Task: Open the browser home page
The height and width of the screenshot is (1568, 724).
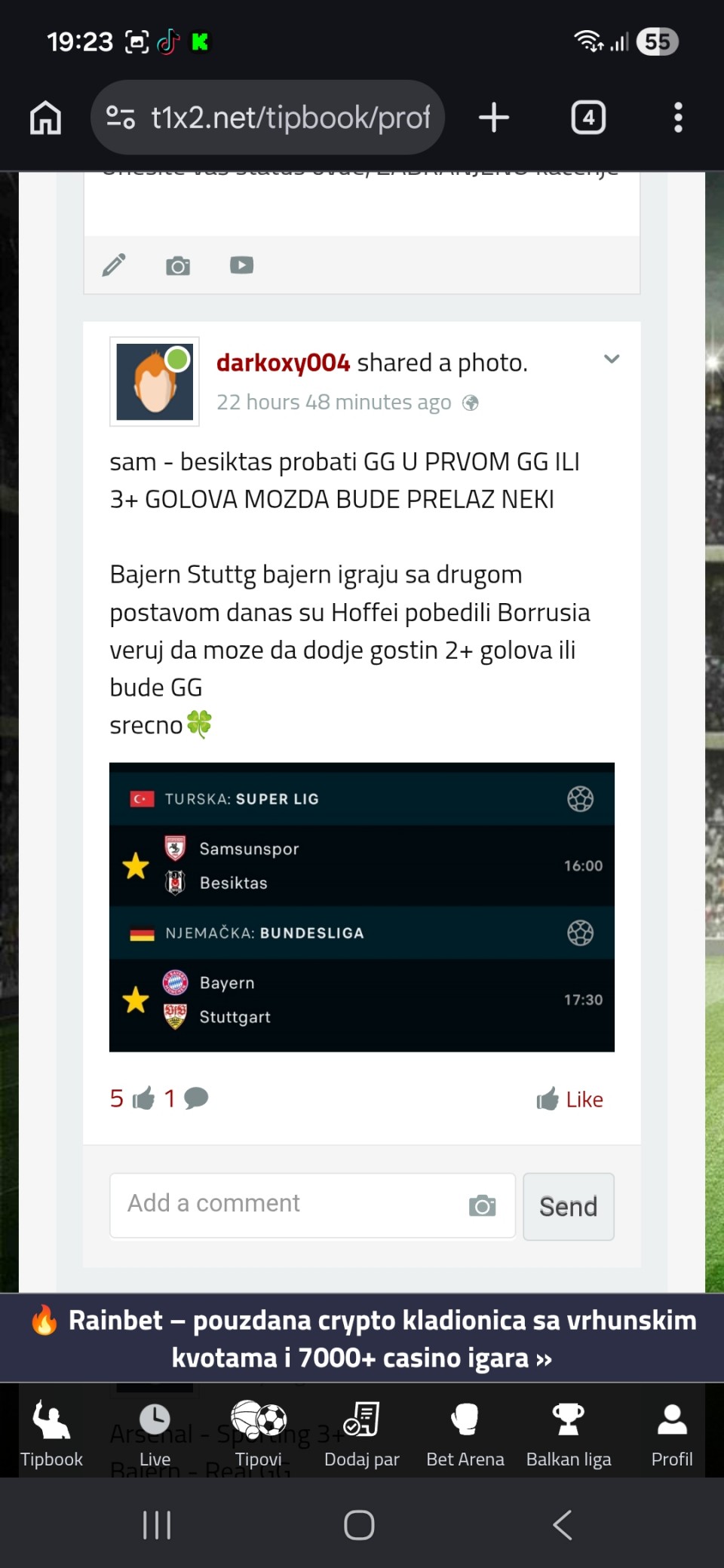Action: [45, 118]
